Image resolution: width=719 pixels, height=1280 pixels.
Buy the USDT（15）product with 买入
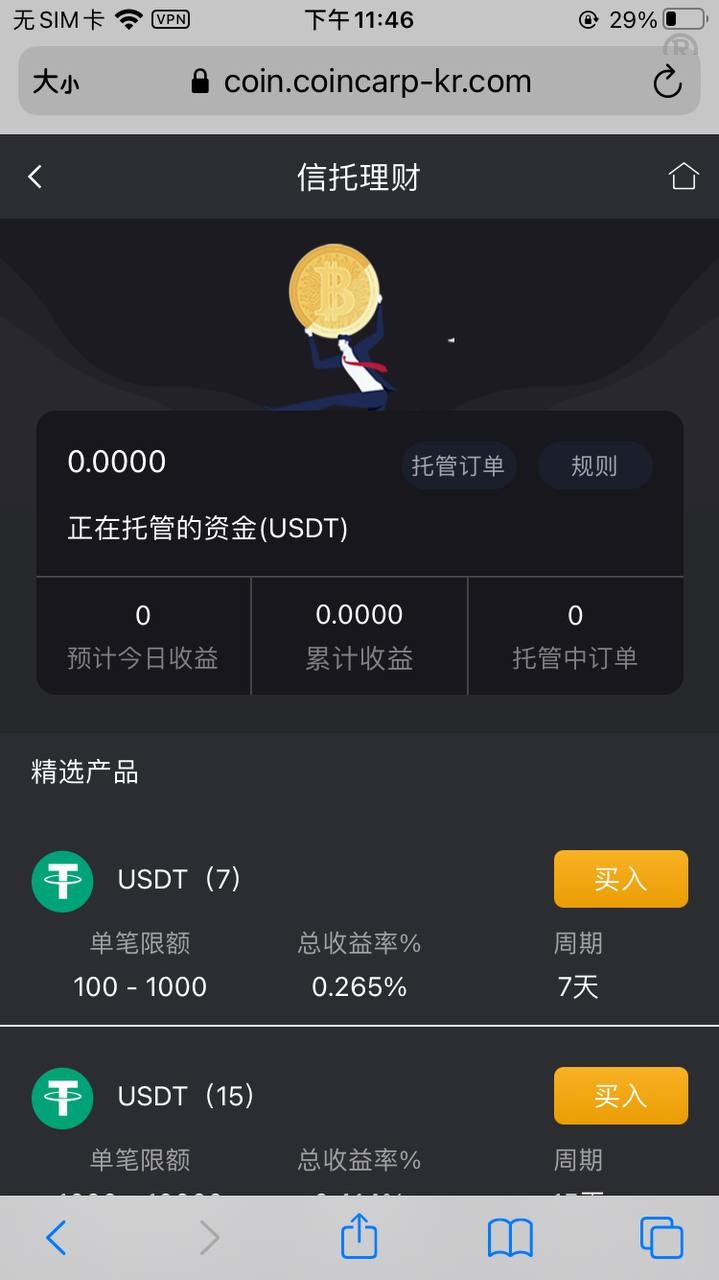(620, 1096)
